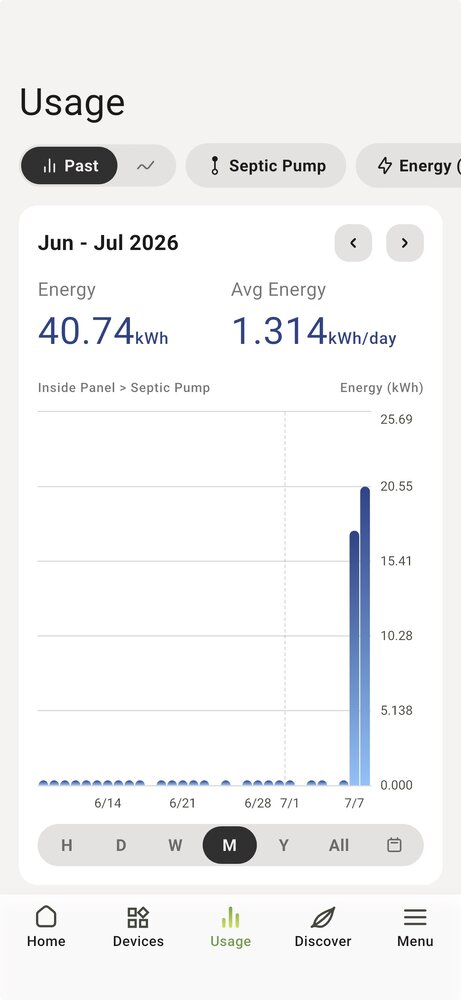461x1000 pixels.
Task: Open the Menu tab
Action: (415, 927)
